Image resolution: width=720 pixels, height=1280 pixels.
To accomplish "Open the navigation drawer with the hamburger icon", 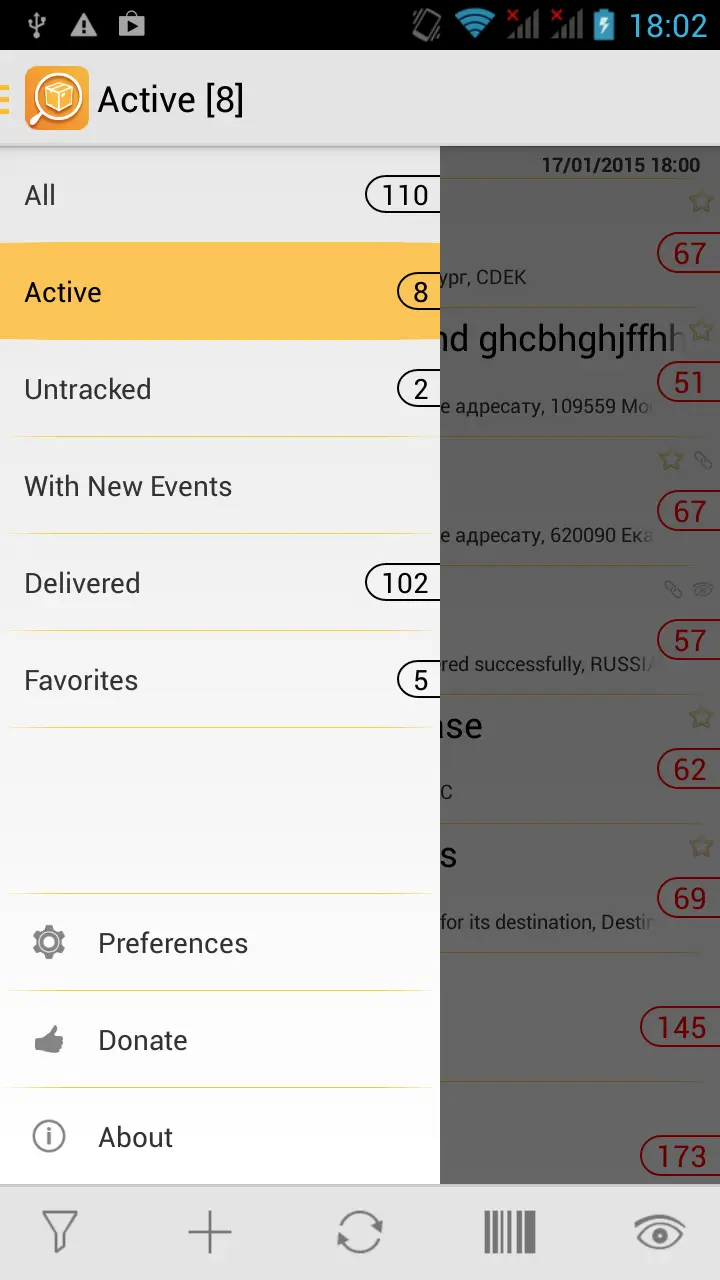I will (x=7, y=98).
